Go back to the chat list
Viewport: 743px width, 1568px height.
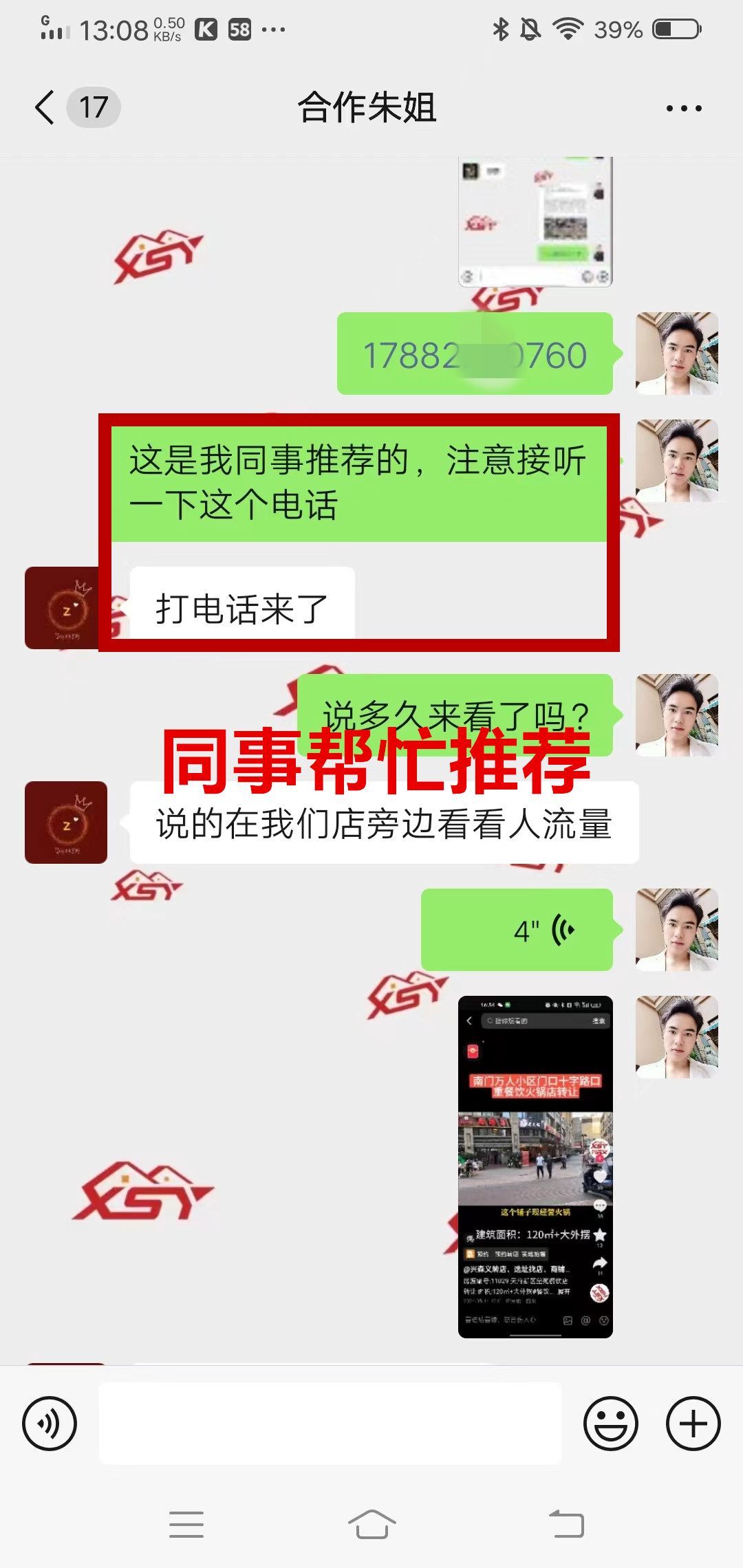pyautogui.click(x=45, y=108)
